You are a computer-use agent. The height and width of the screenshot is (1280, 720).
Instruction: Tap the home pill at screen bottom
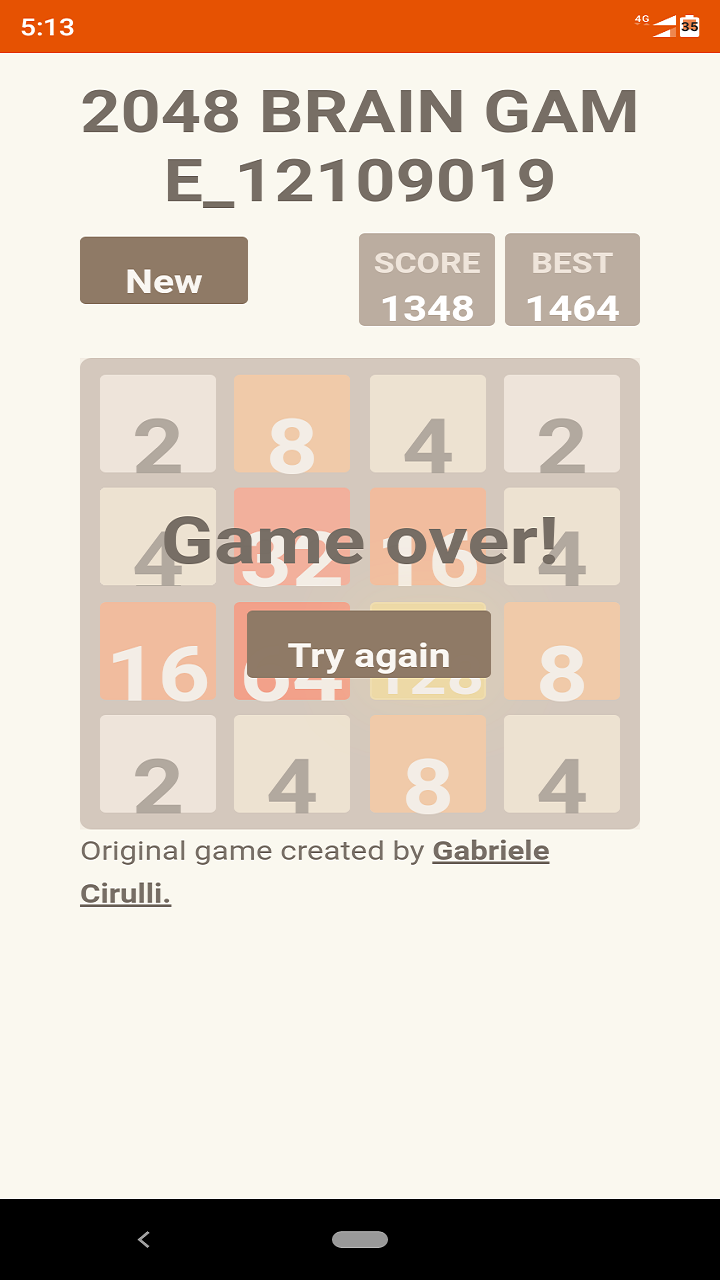pos(360,1238)
